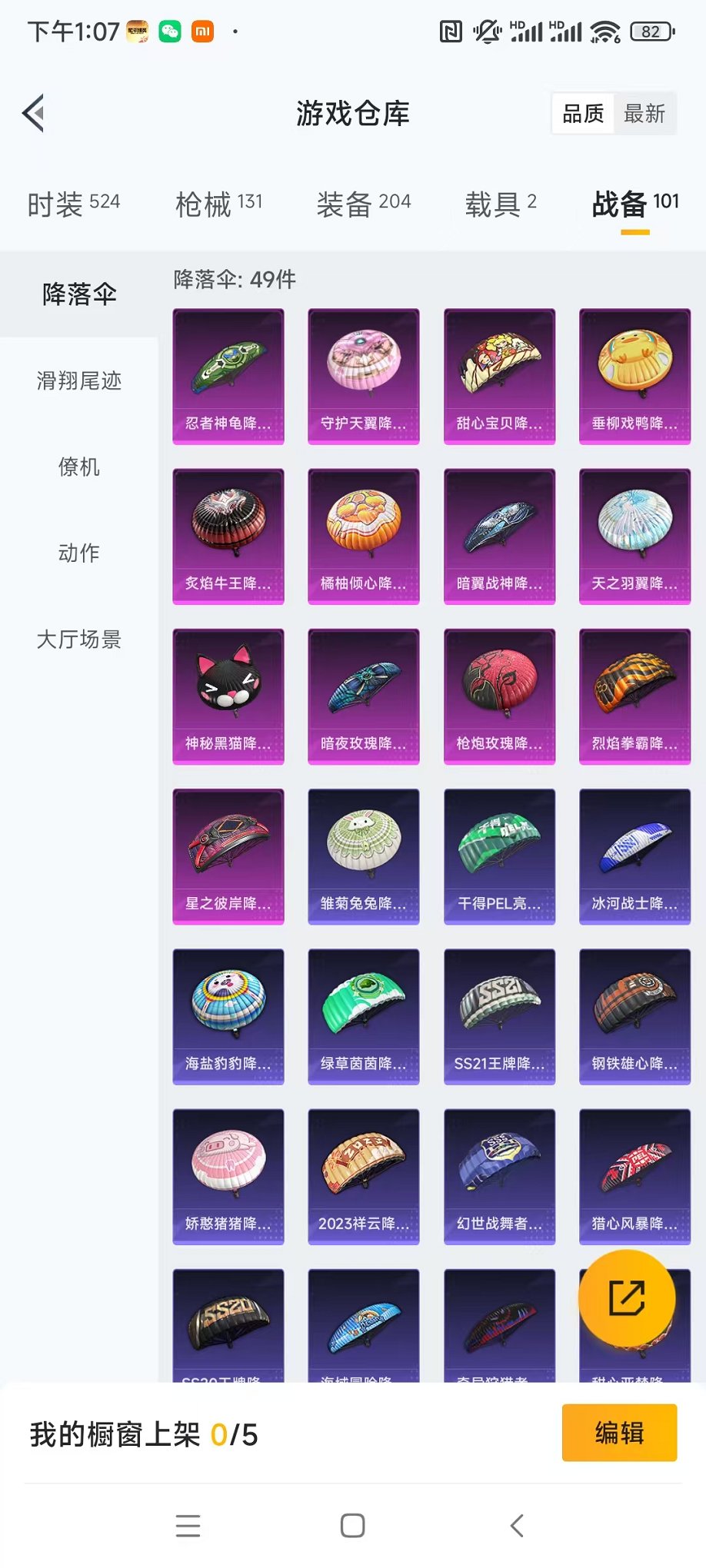Sort items by 最新
This screenshot has height=1568, width=706.
(644, 114)
